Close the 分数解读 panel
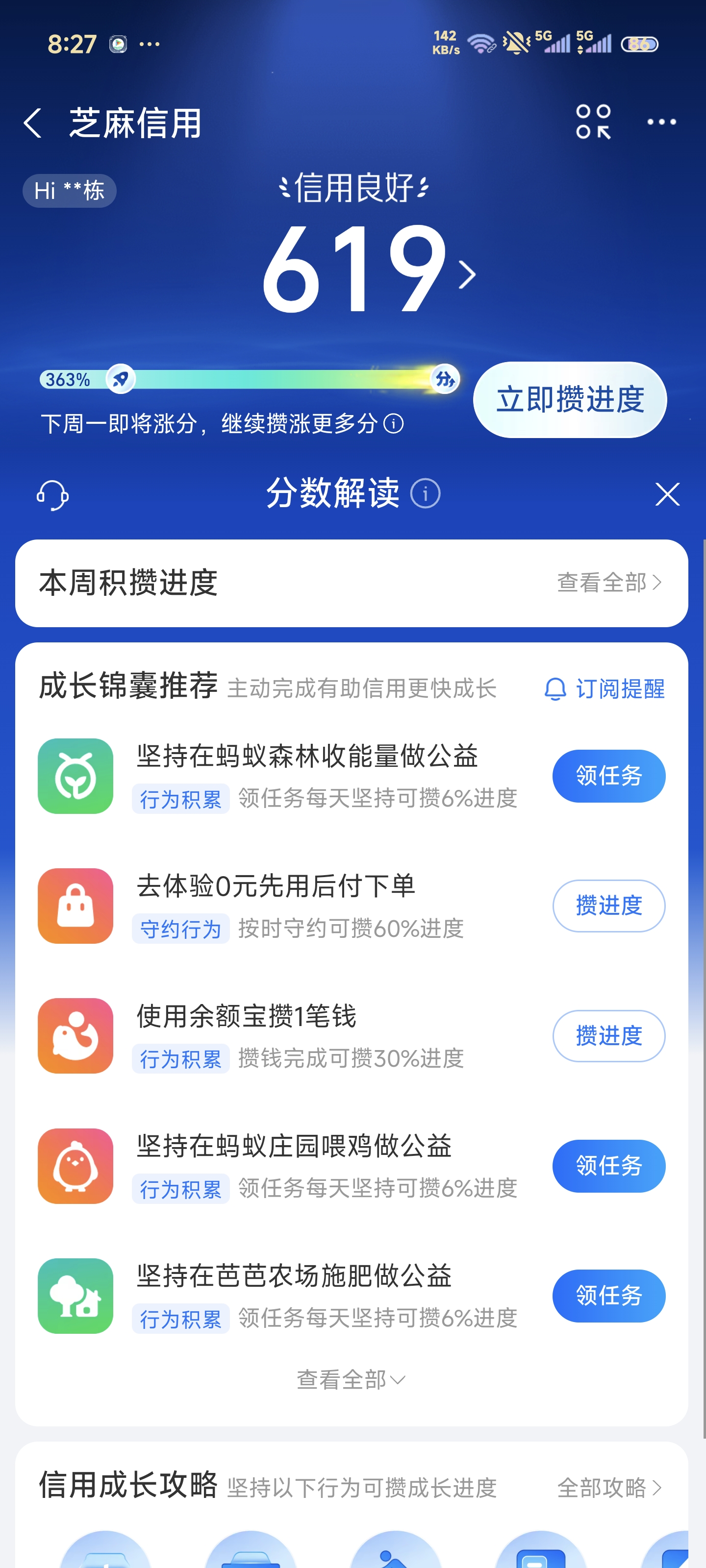 coord(667,494)
